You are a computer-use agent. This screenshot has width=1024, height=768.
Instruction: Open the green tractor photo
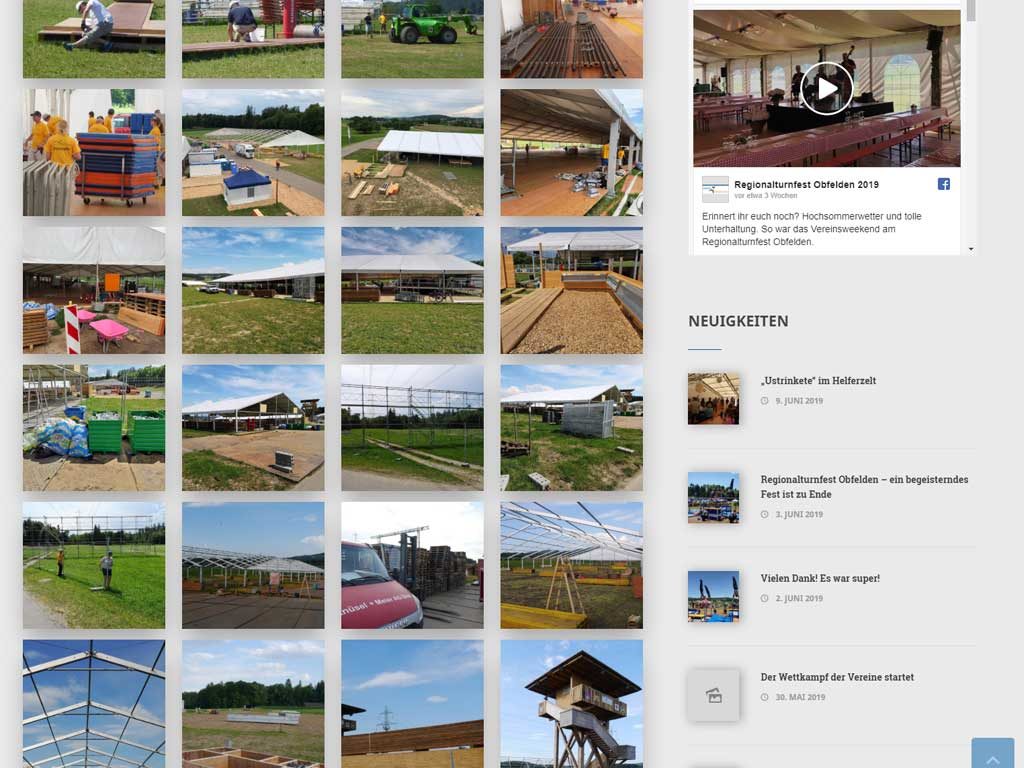412,38
